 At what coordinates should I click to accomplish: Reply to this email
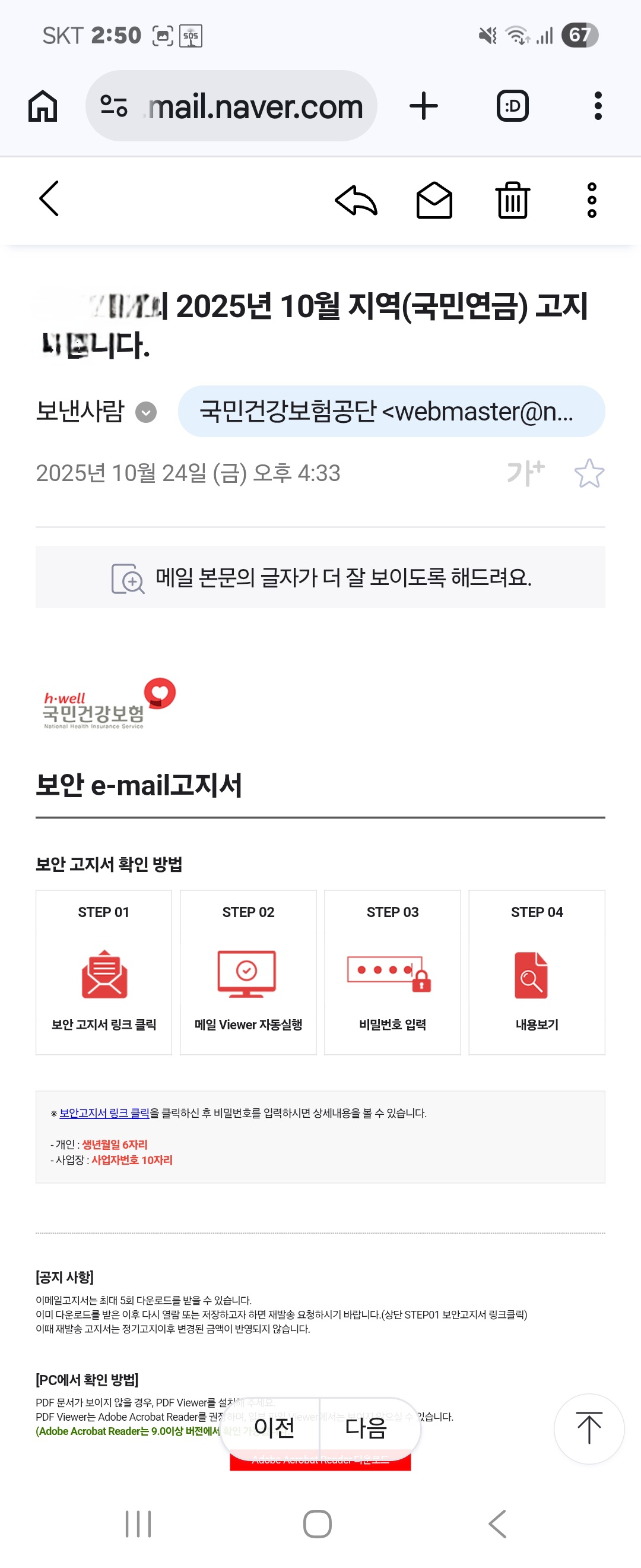click(356, 200)
